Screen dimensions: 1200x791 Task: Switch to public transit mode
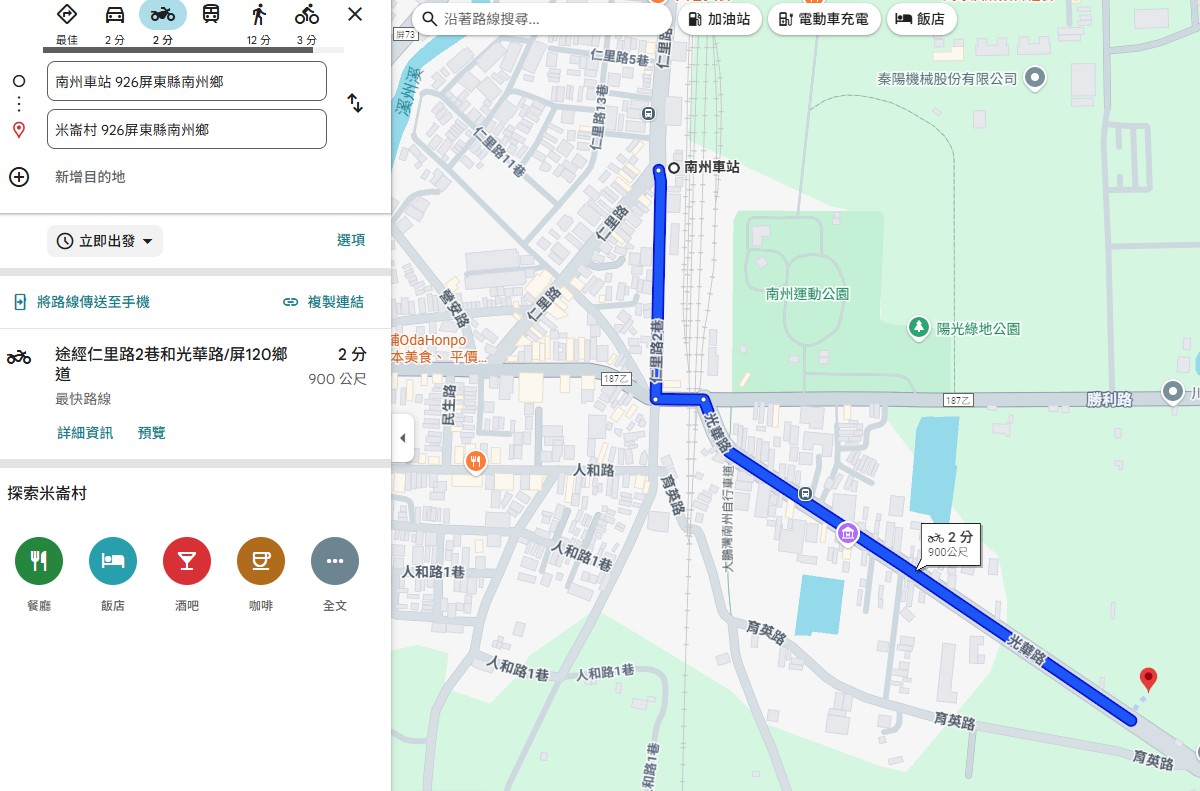pos(211,15)
